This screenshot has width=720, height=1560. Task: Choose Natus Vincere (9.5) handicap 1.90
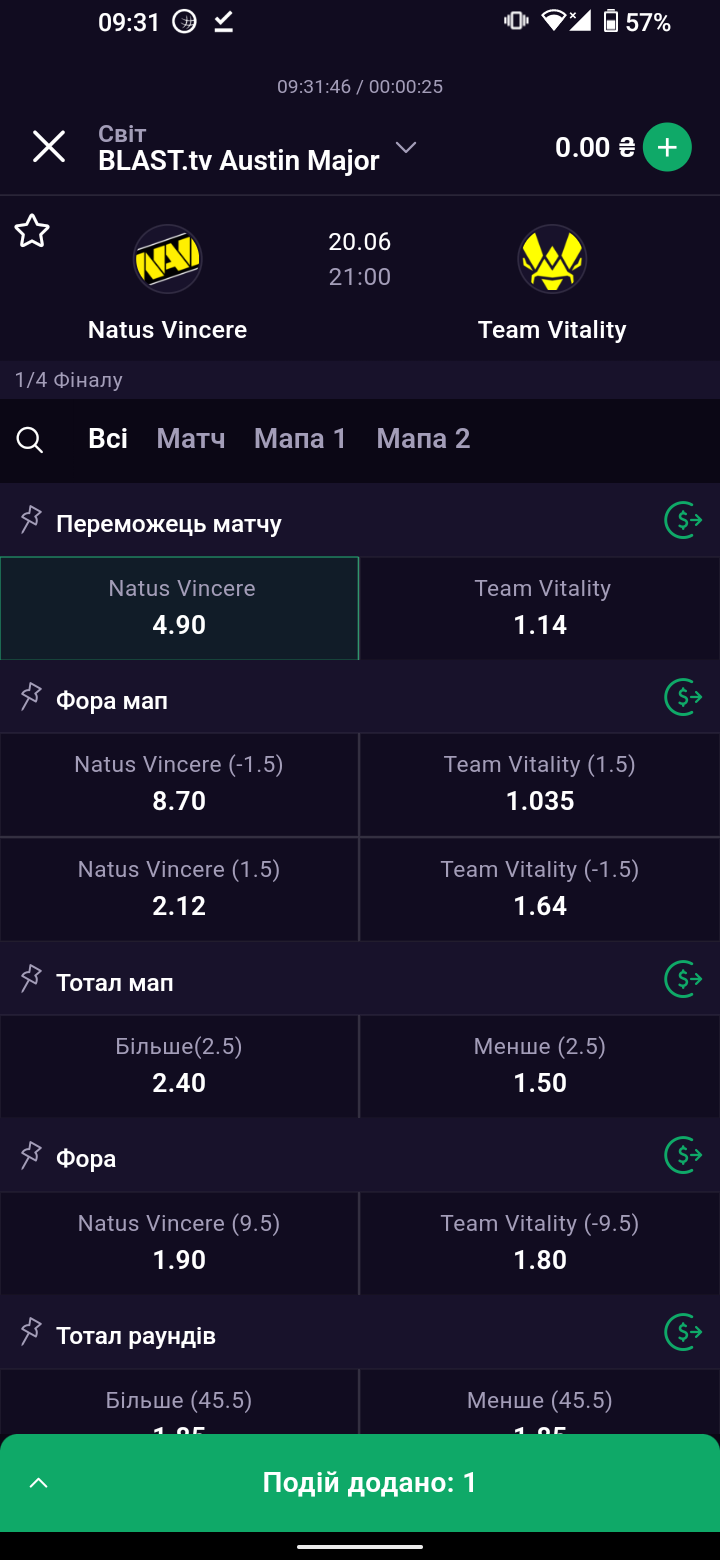[x=179, y=1243]
